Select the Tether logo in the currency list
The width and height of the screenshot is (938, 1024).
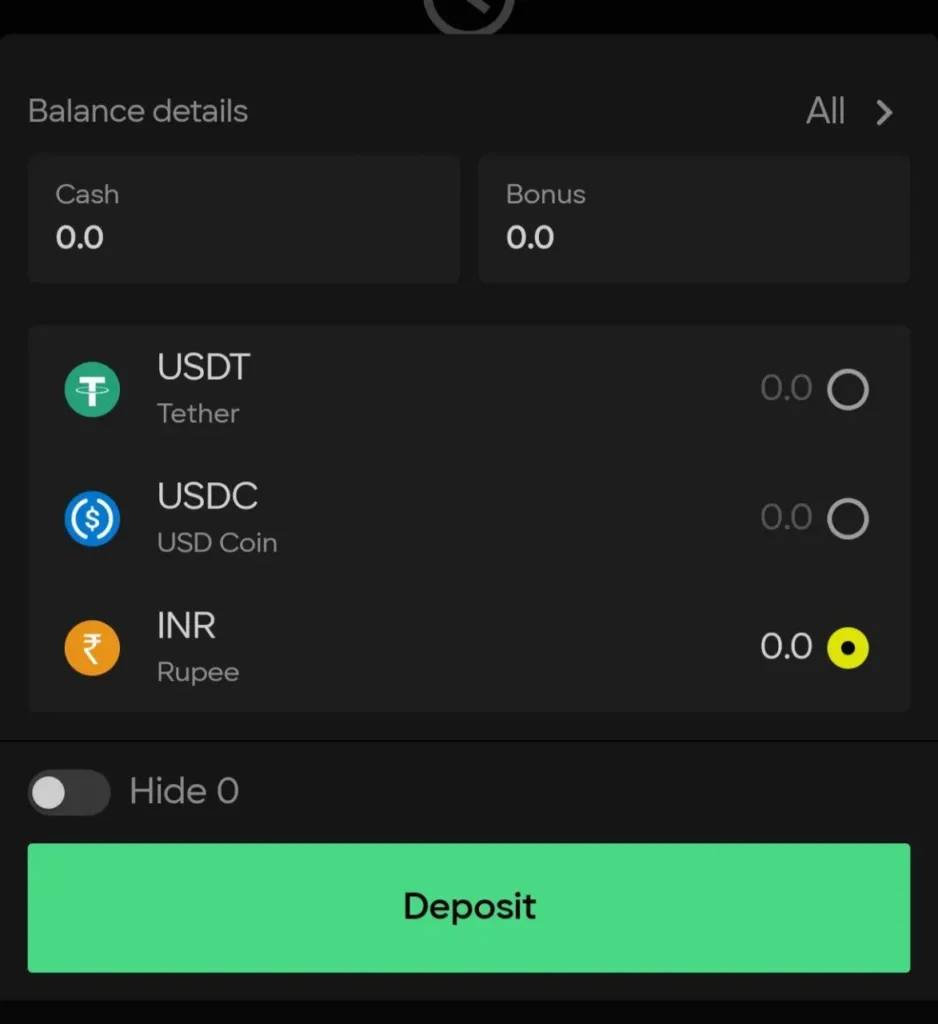pos(92,390)
